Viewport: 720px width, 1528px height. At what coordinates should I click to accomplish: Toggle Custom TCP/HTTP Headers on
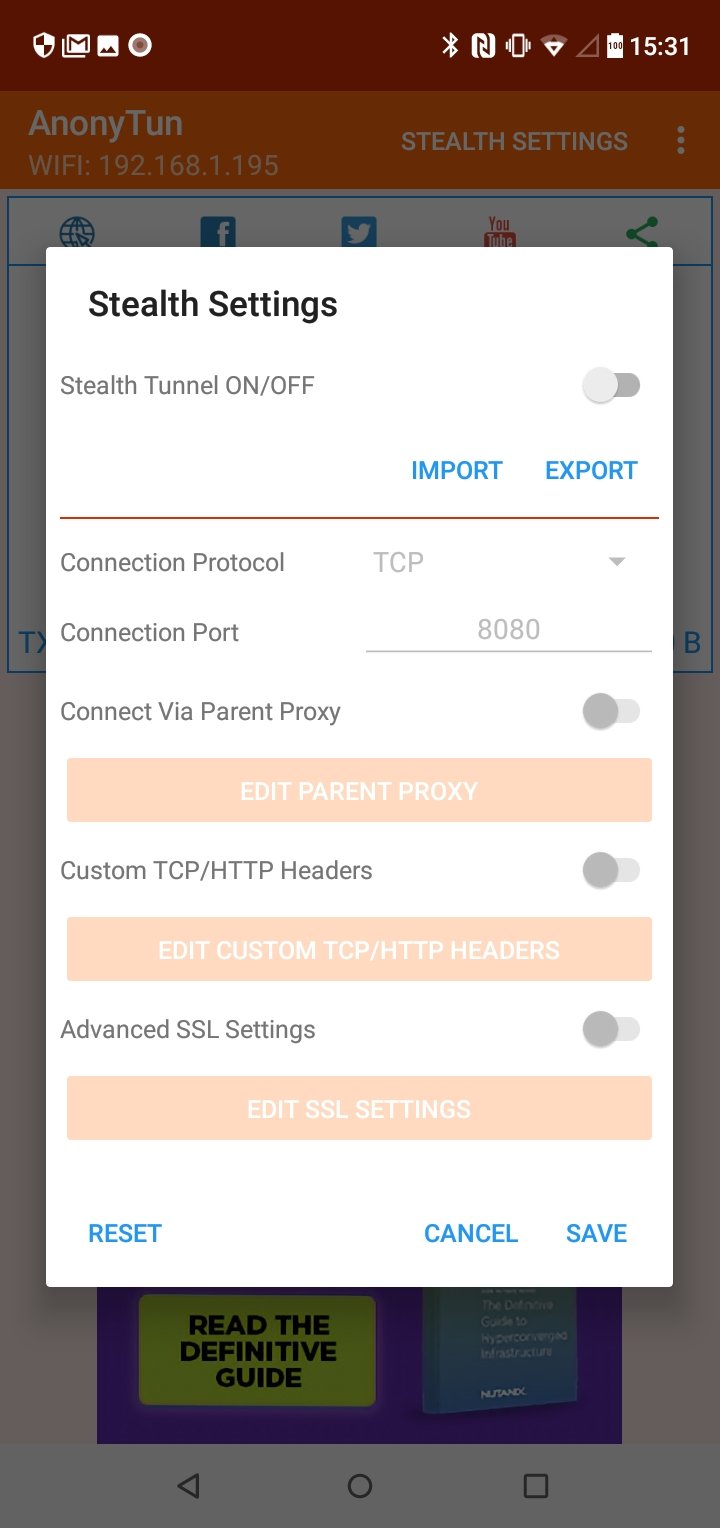coord(611,870)
